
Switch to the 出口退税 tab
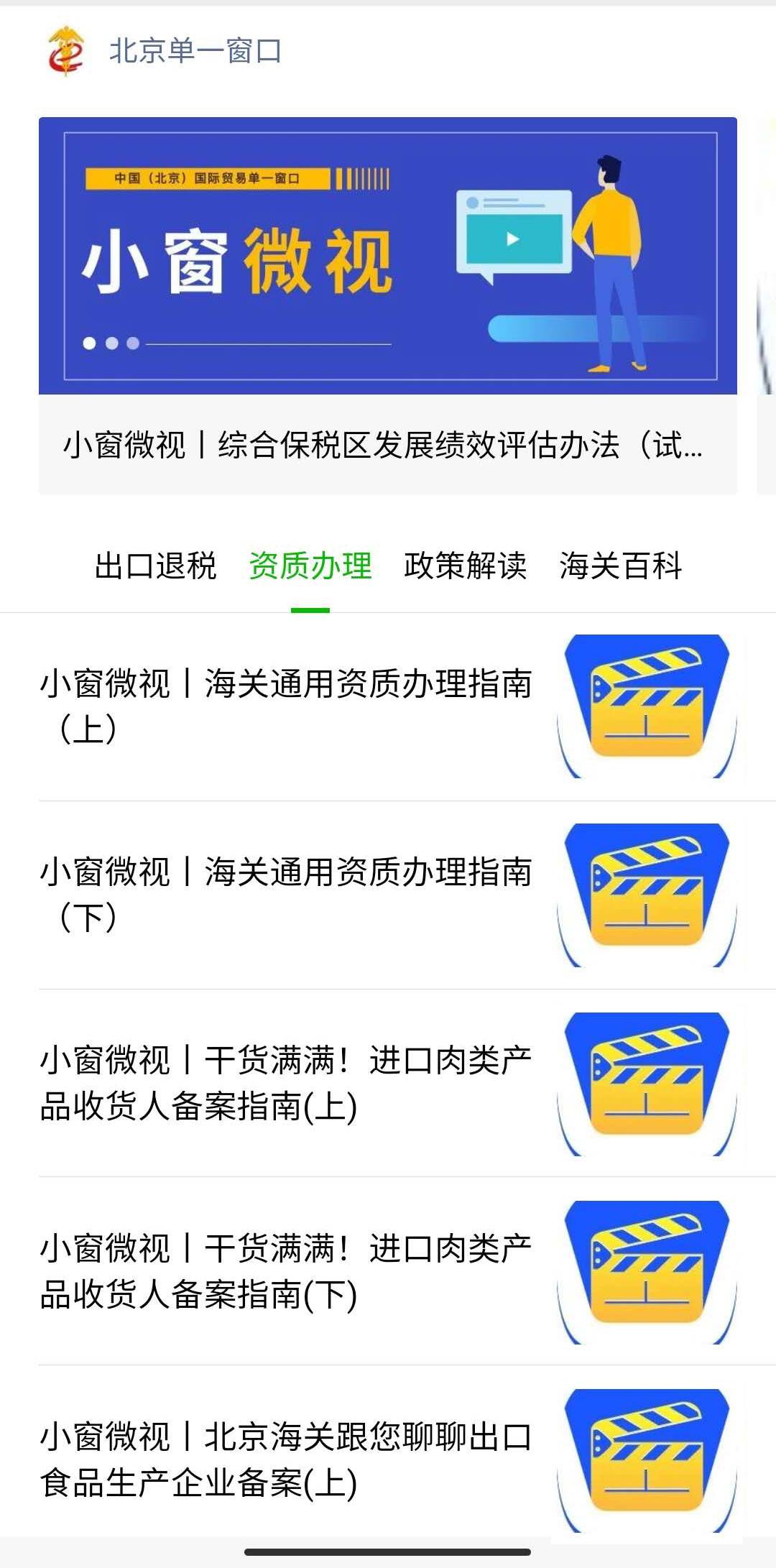(156, 567)
